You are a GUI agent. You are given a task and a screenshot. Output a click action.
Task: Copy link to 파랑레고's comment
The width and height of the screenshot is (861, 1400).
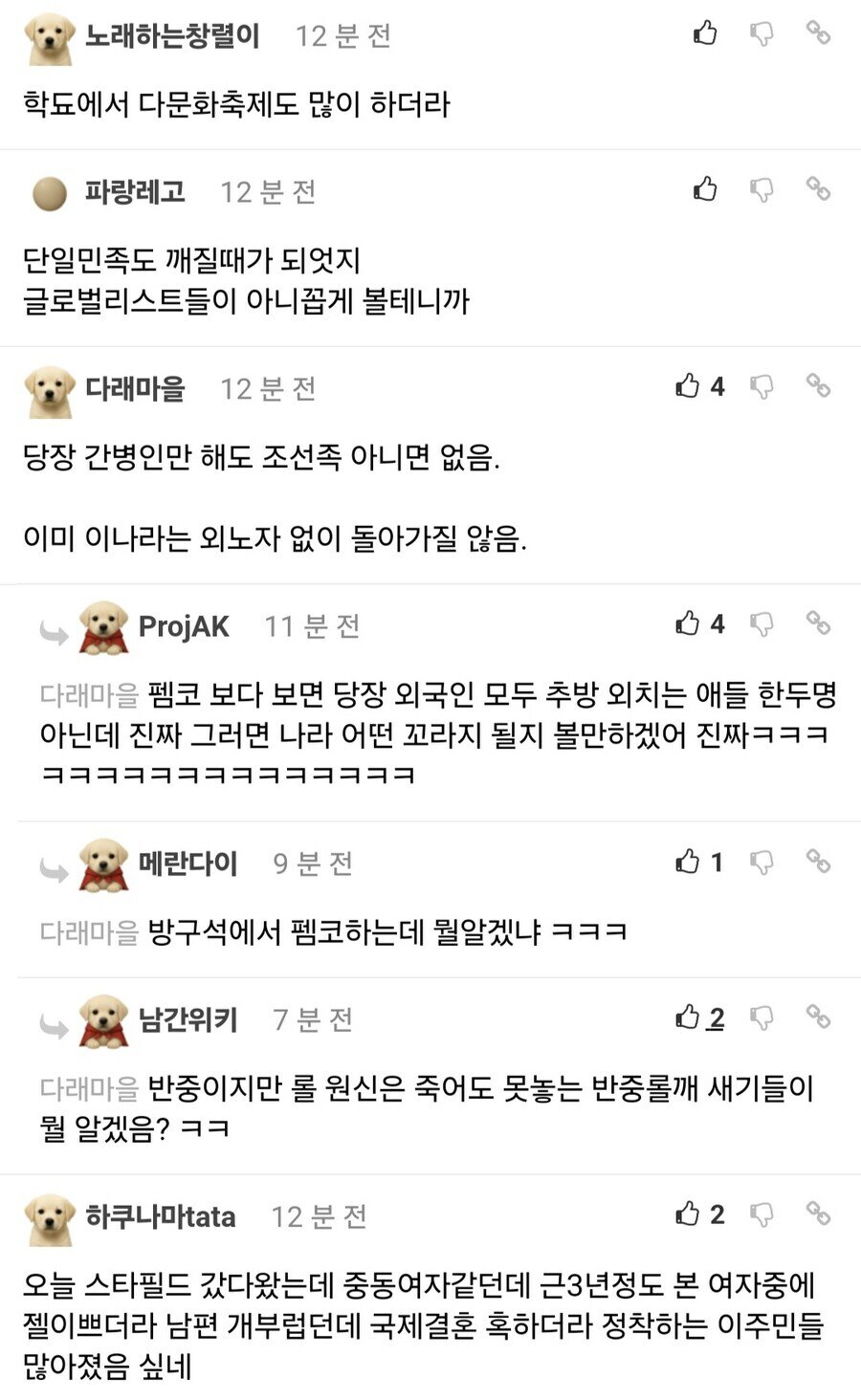point(817,188)
